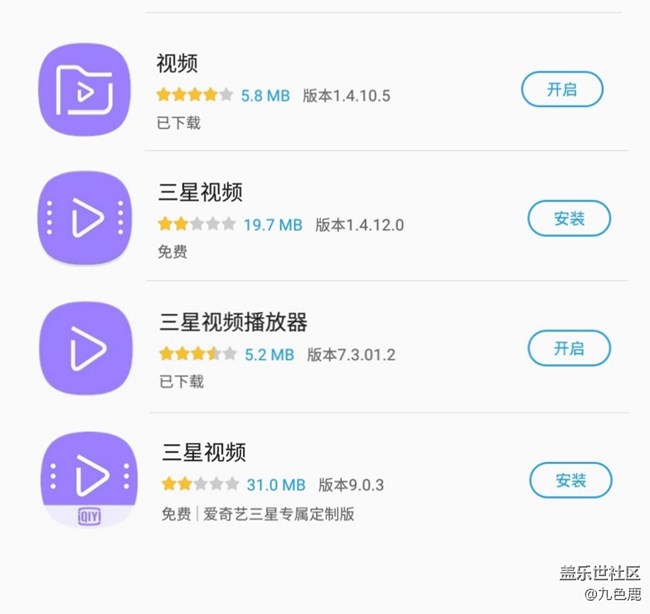Install 三星视频 version 1.4.12.0

[x=568, y=218]
